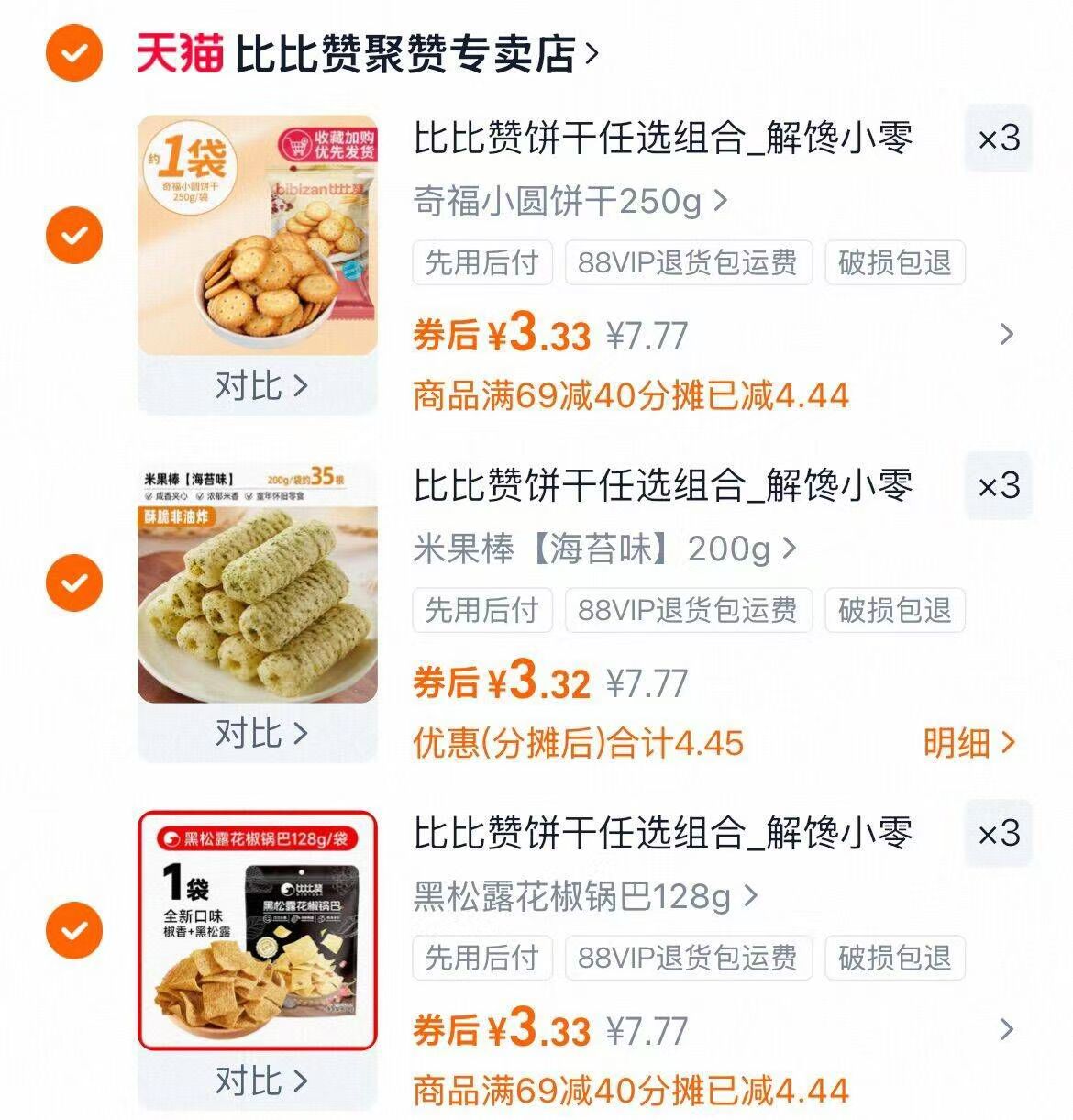The height and width of the screenshot is (1120, 1073).
Task: Open the 米果棒海苔味 product thumbnail
Action: coord(259,582)
